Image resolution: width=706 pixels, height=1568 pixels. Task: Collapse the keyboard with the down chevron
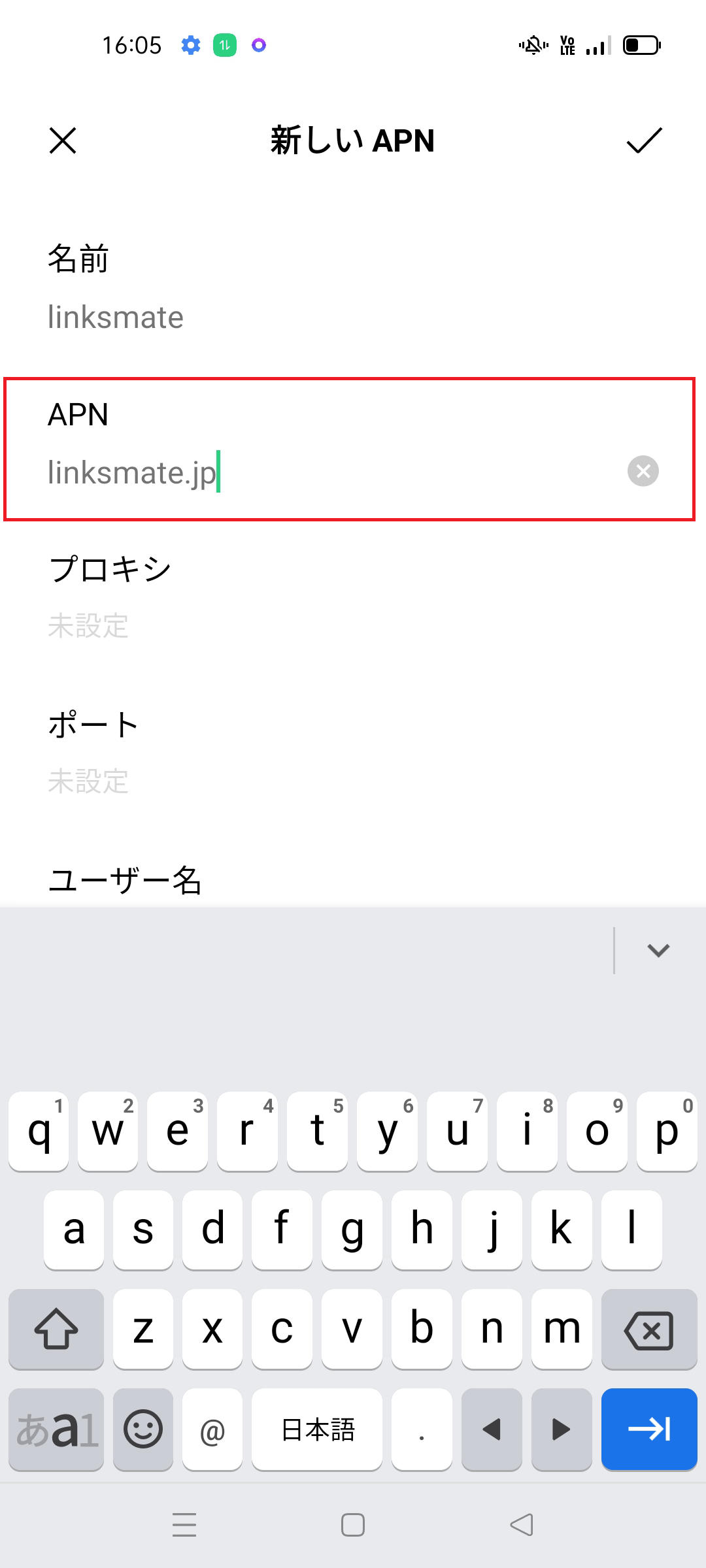[x=658, y=951]
